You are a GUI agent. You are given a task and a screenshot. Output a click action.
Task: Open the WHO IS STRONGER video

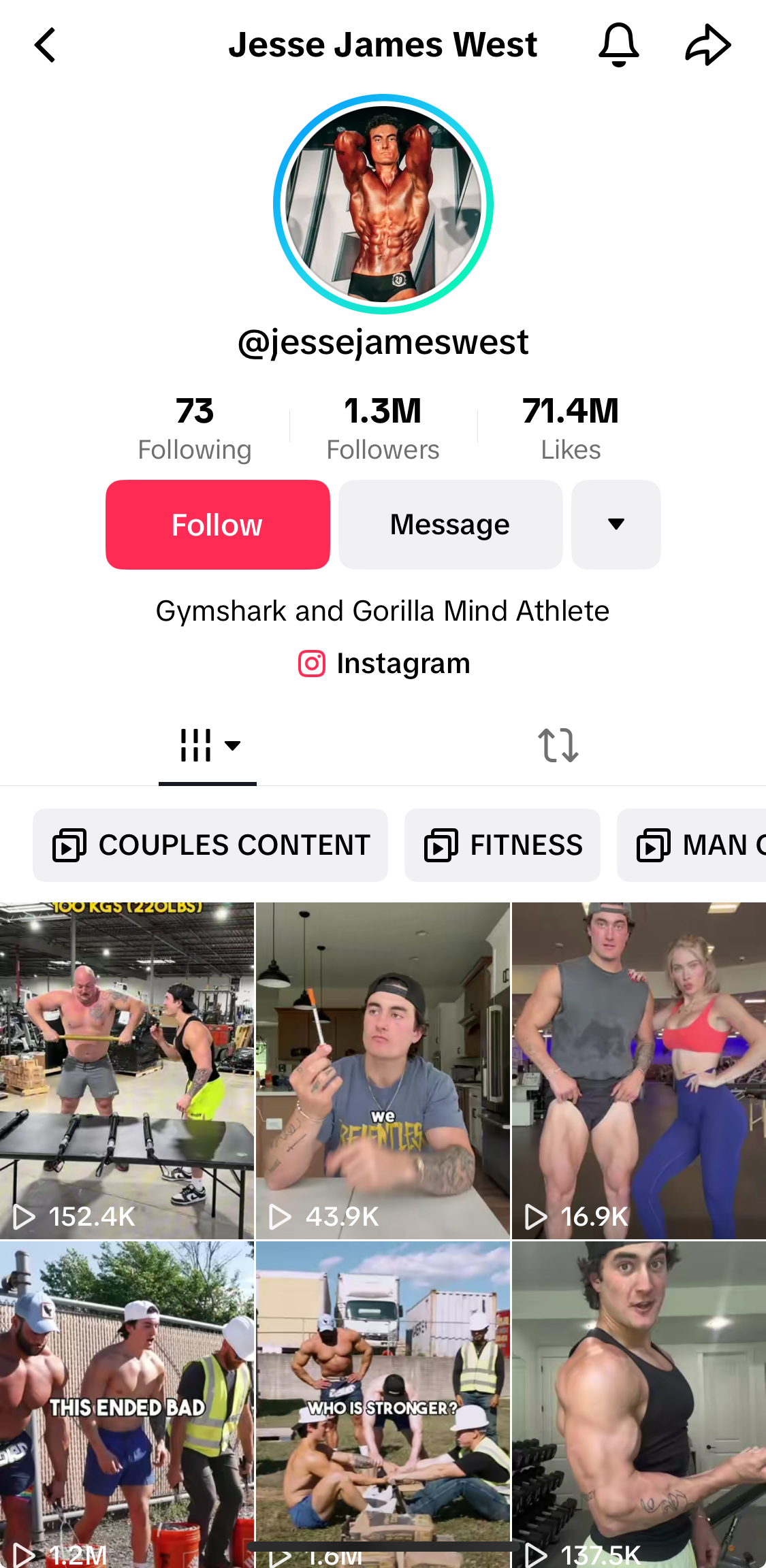[383, 1403]
